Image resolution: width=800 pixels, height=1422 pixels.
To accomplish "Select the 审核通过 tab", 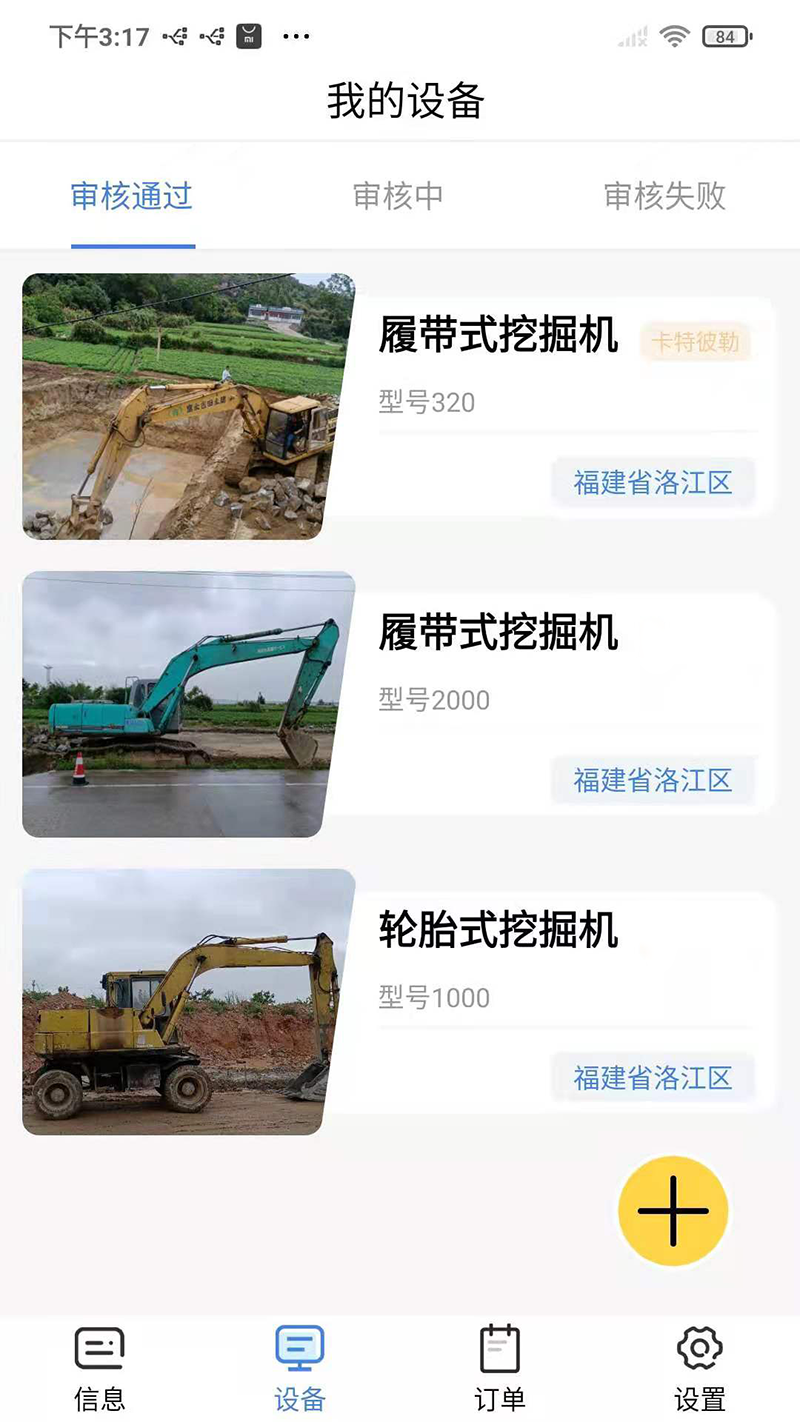I will point(131,197).
